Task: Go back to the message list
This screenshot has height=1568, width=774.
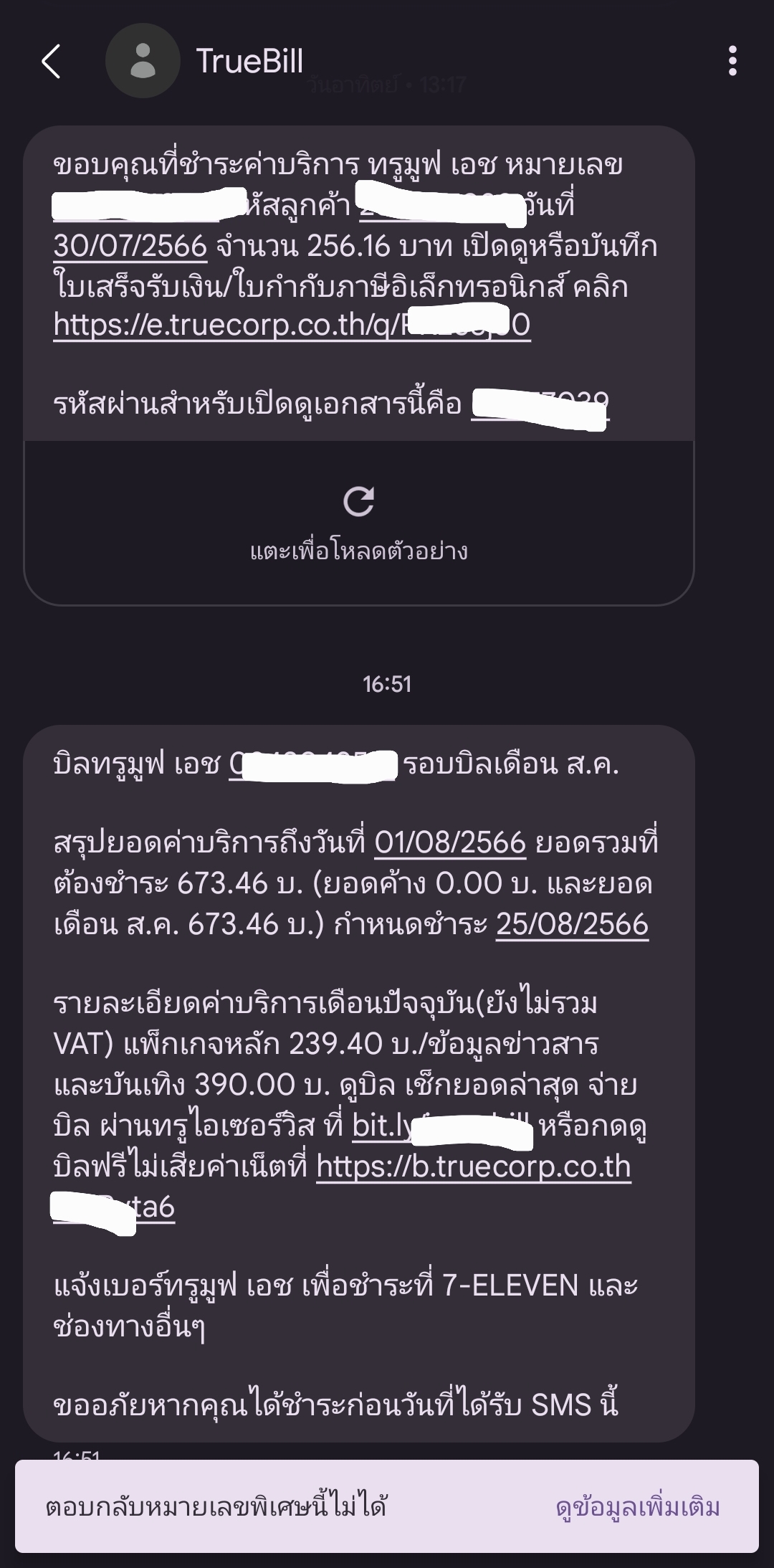Action: [51, 61]
